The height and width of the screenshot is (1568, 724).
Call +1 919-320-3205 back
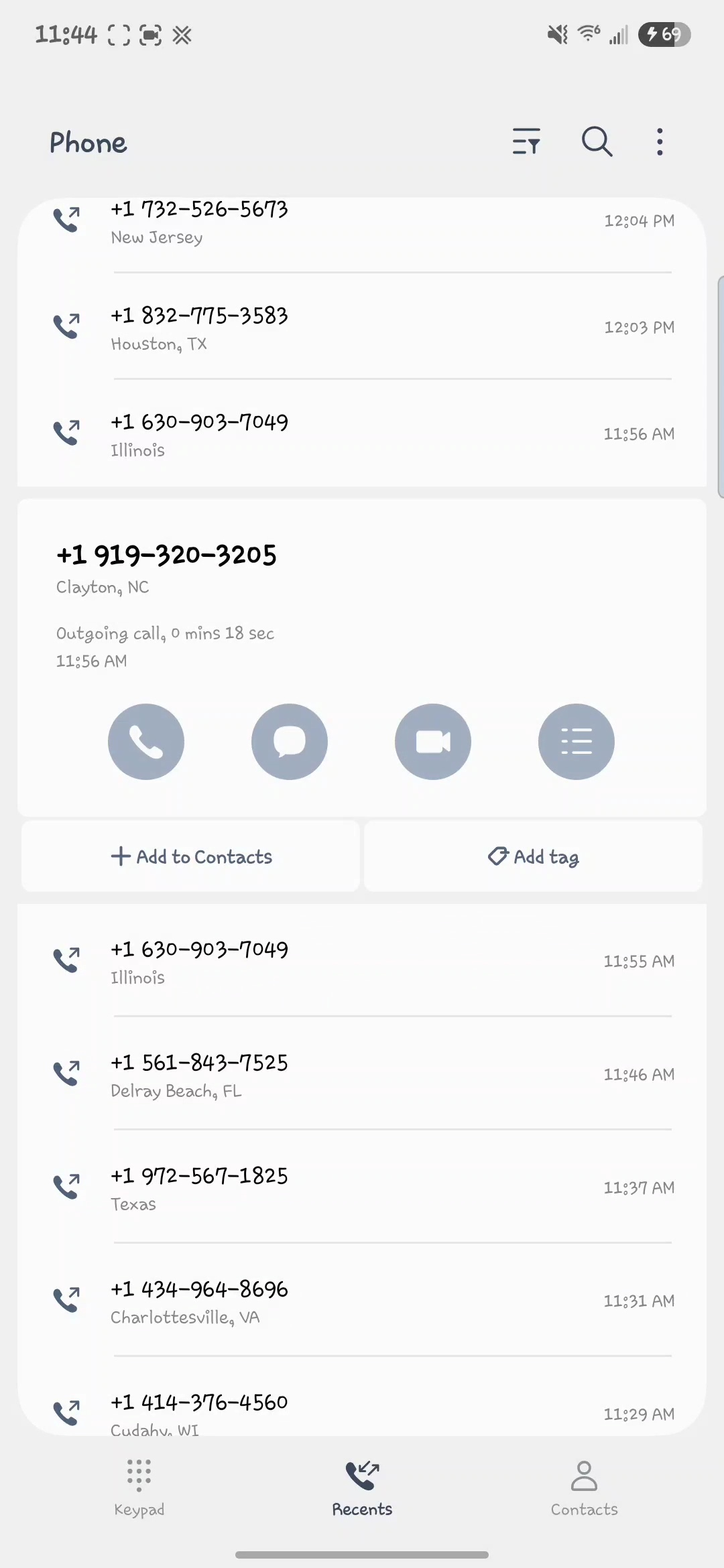tap(146, 742)
